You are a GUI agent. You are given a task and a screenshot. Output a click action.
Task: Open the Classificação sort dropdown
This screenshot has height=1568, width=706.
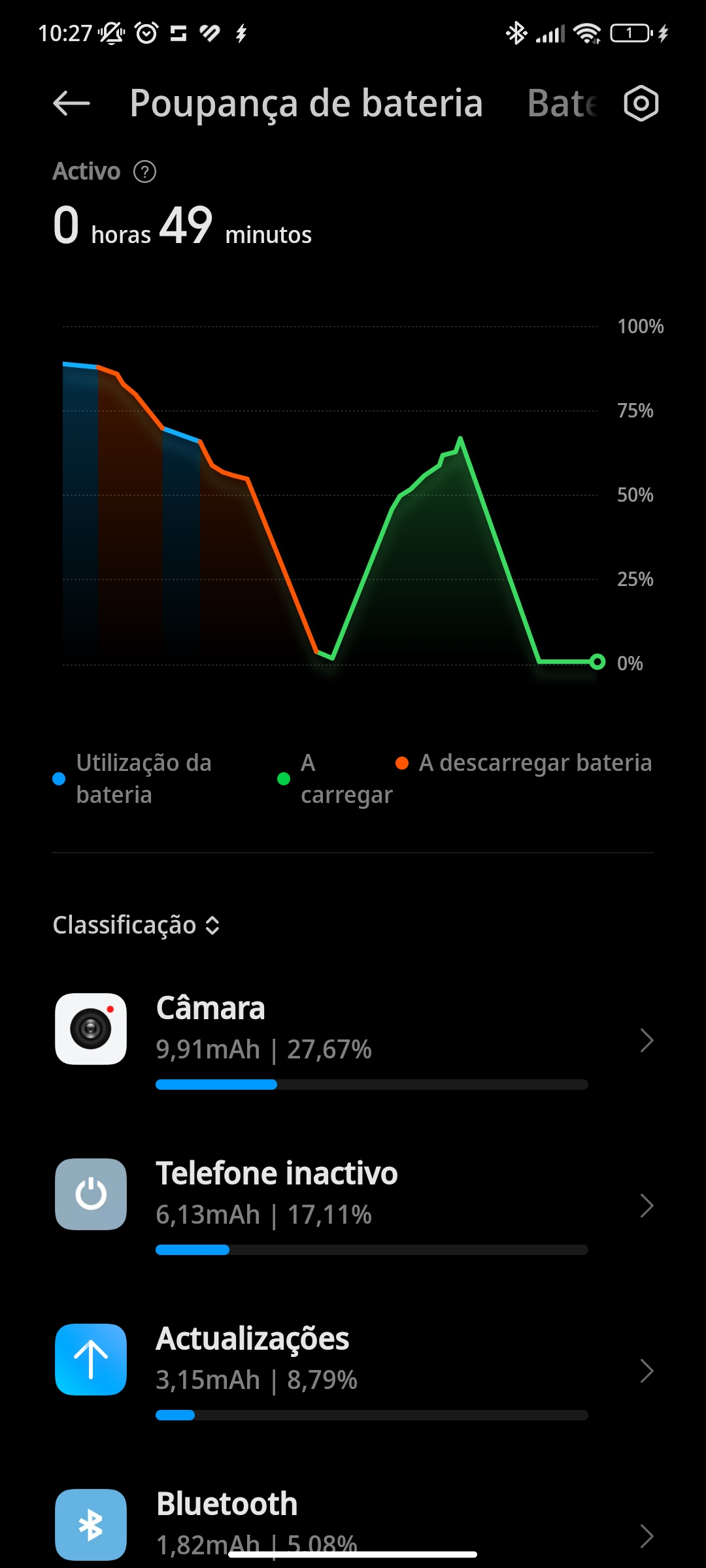coord(137,925)
